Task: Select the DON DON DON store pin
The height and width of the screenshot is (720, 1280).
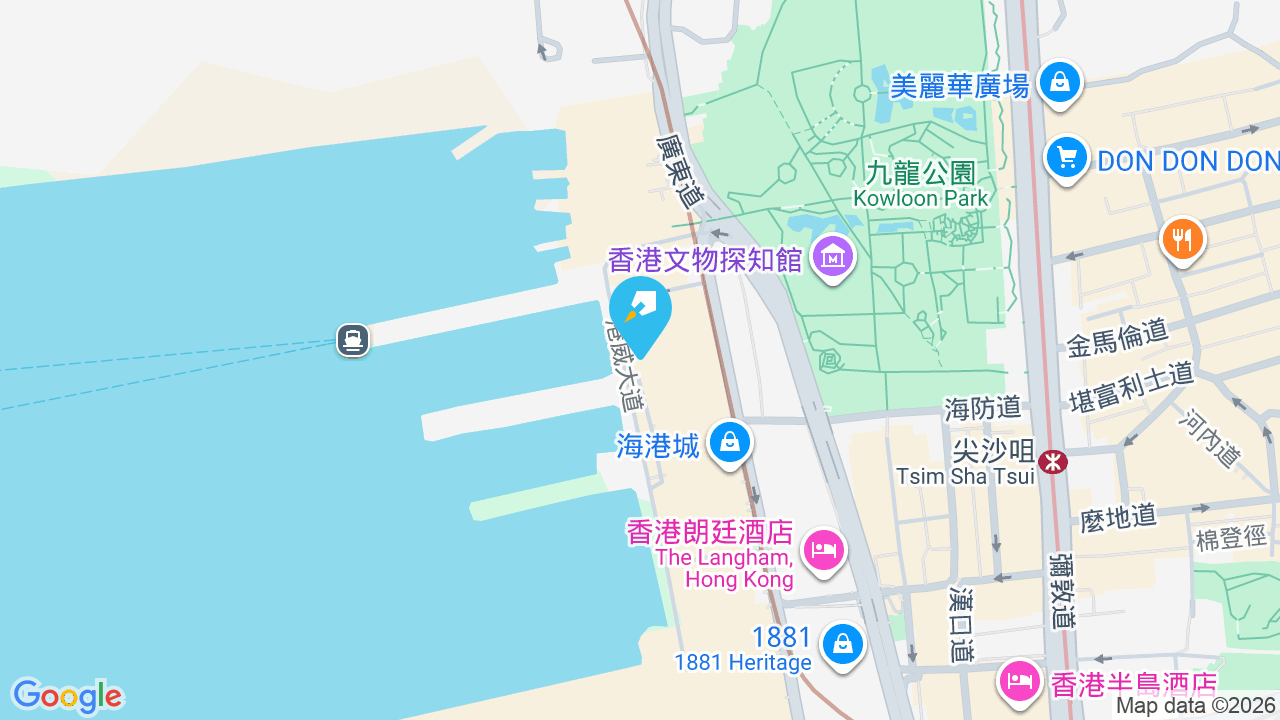Action: click(1067, 159)
